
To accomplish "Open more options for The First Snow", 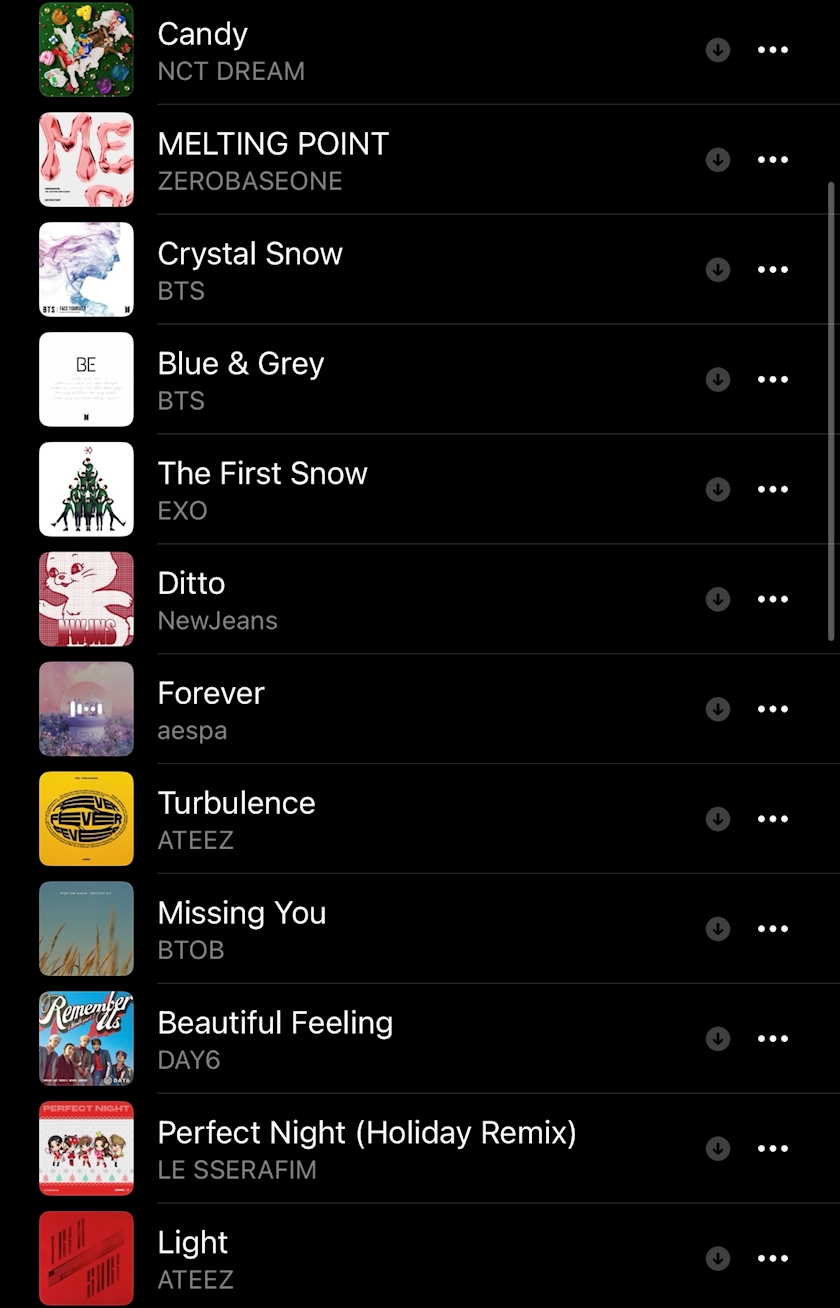I will pyautogui.click(x=773, y=490).
